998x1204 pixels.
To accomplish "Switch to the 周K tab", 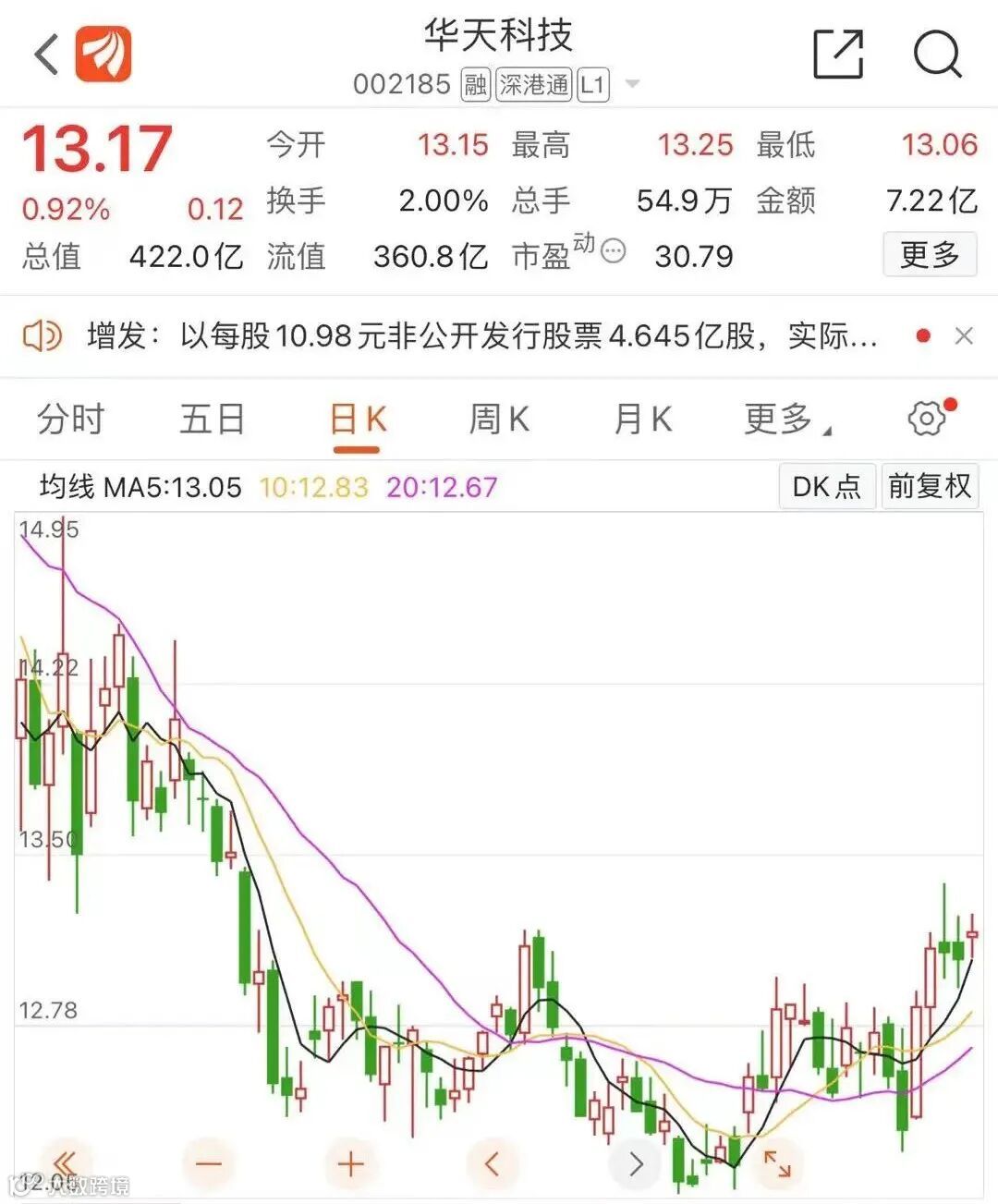I will (x=499, y=420).
